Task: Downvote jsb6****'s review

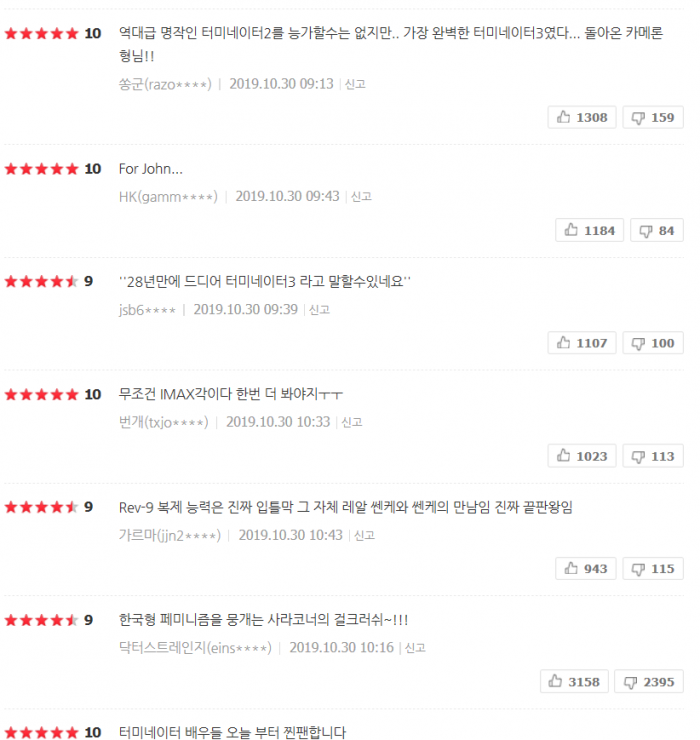Action: point(653,343)
